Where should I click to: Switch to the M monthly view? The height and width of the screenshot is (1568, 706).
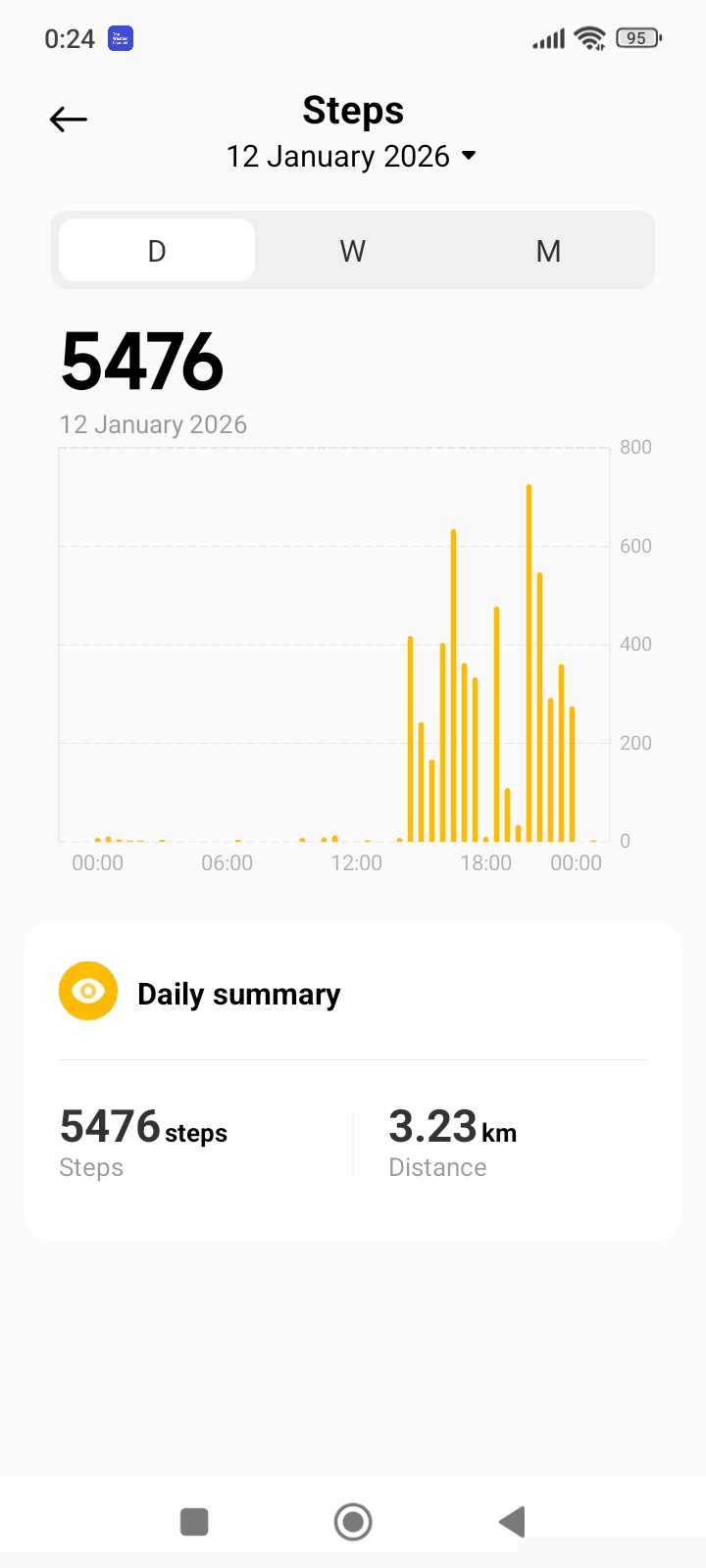click(548, 251)
